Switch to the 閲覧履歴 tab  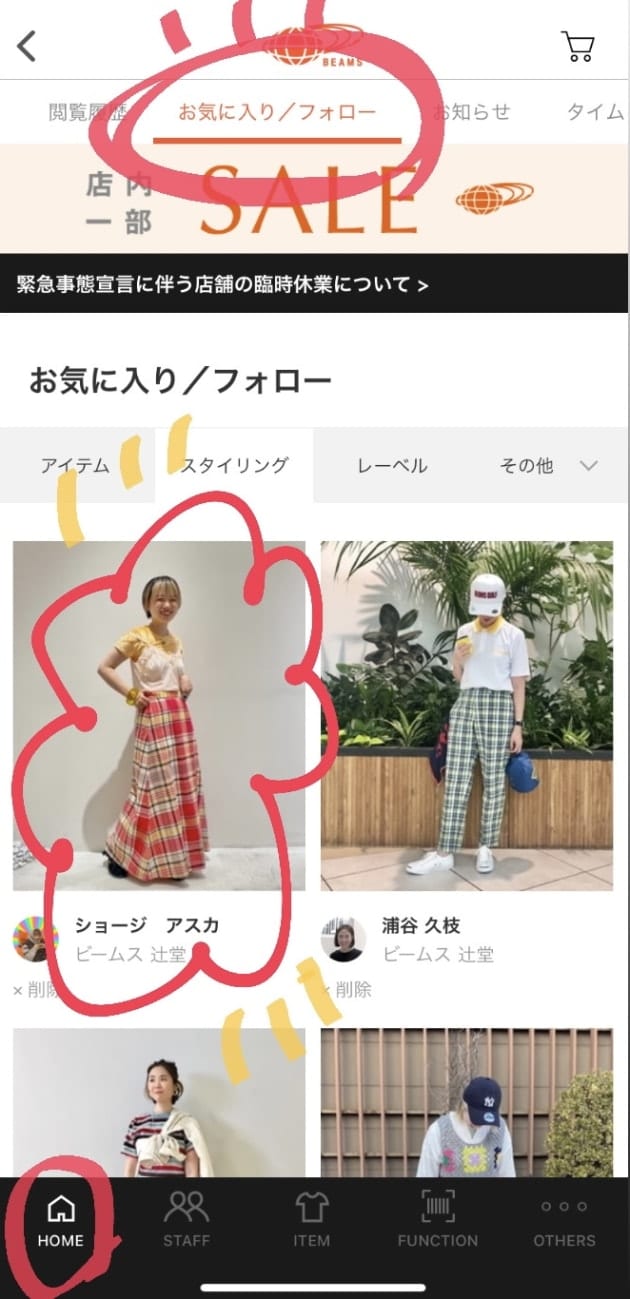88,111
